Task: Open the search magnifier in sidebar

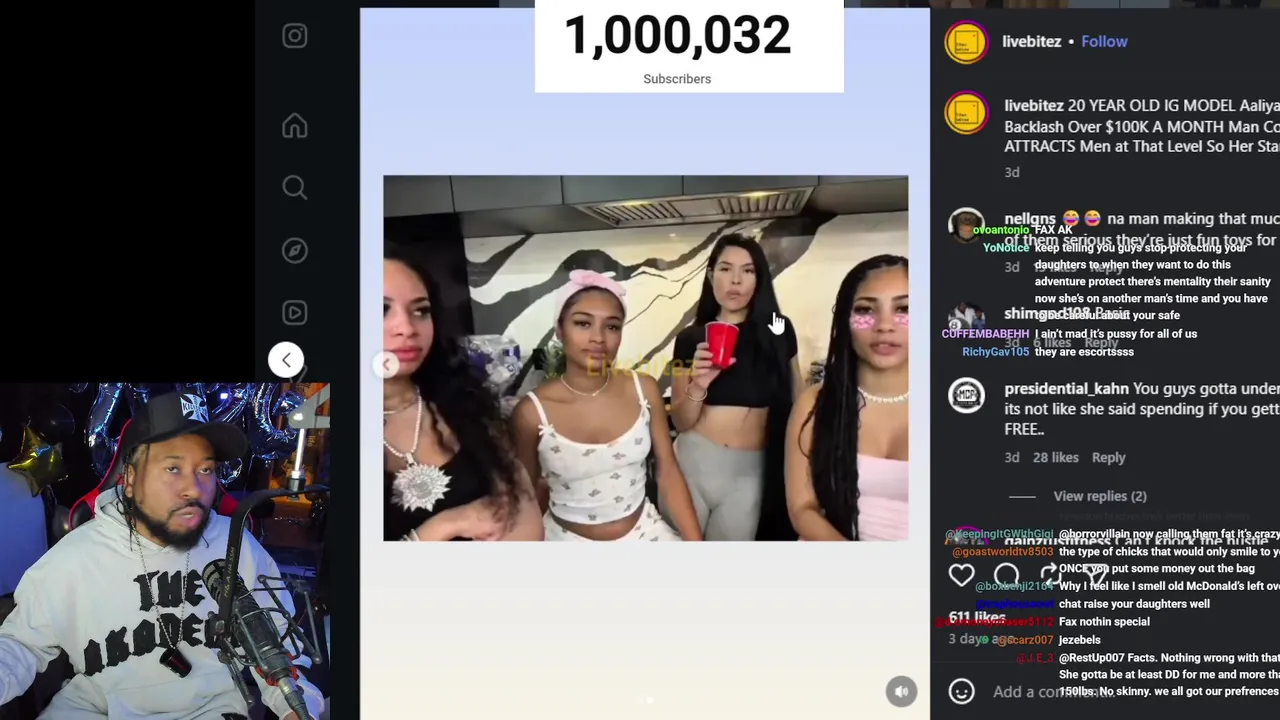Action: [x=294, y=187]
